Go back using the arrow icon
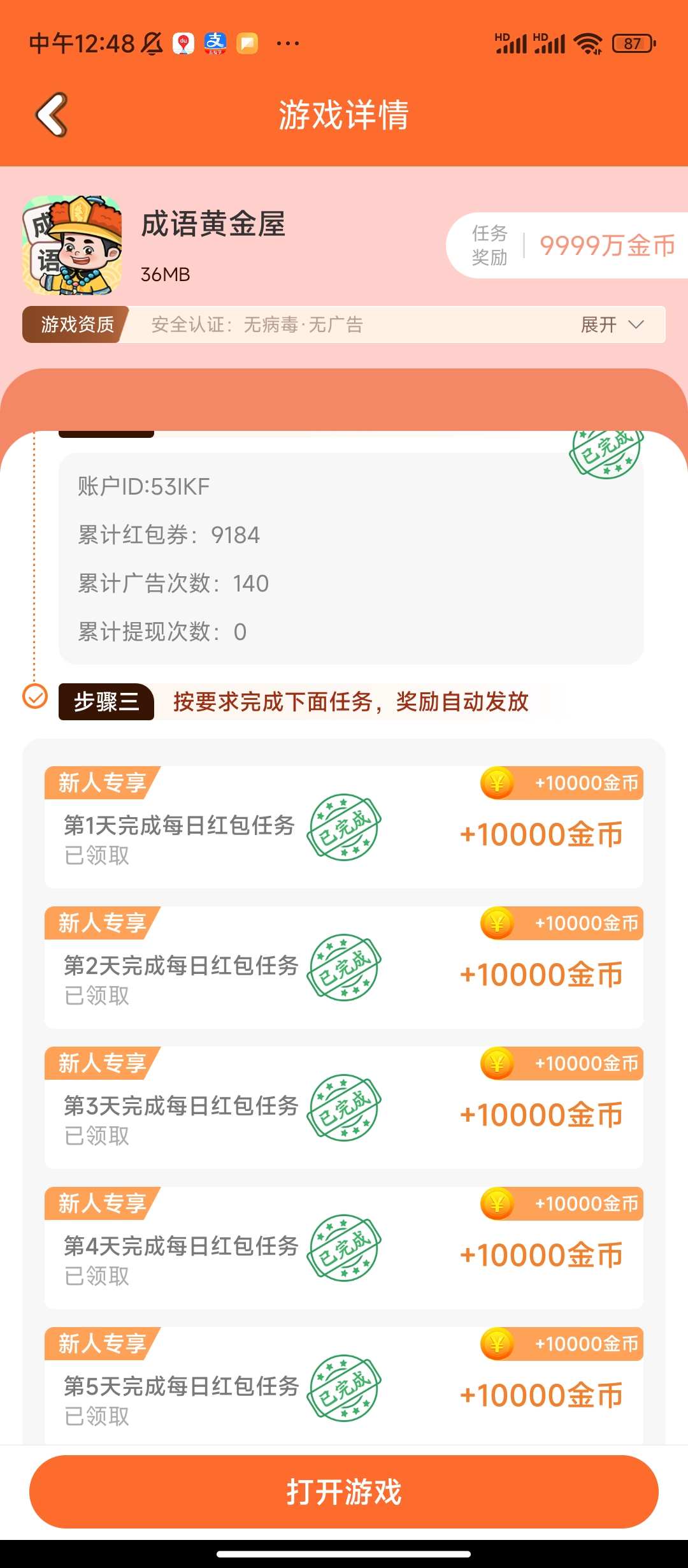Viewport: 688px width, 1568px height. point(52,115)
